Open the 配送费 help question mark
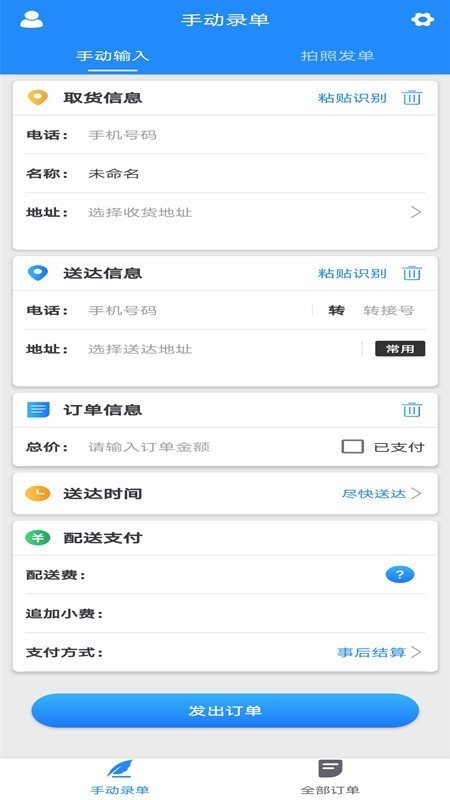This screenshot has height=800, width=450. [x=399, y=575]
